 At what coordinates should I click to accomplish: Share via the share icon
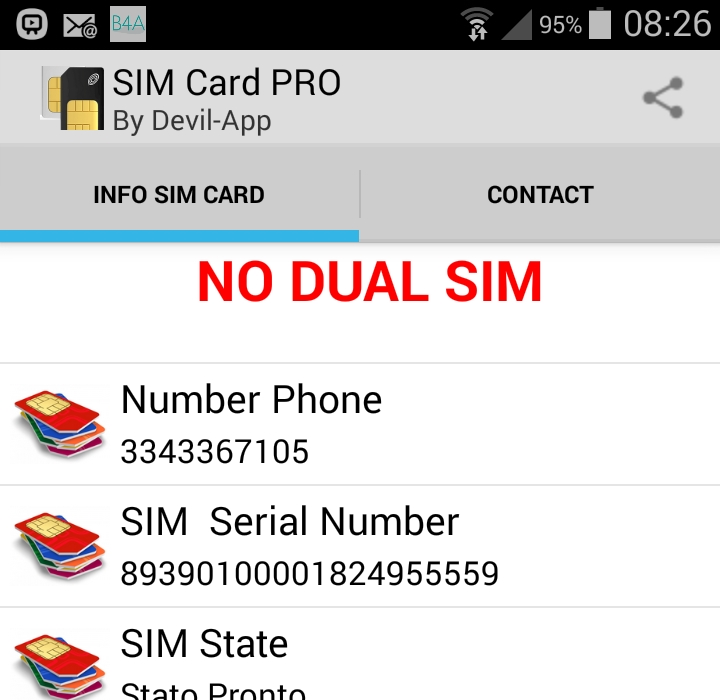coord(662,98)
